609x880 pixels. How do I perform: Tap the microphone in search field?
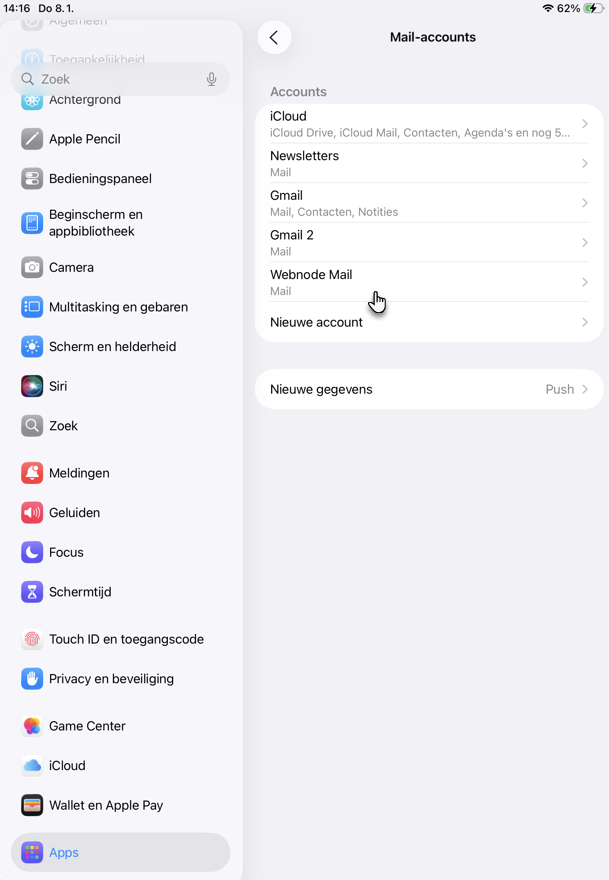tap(211, 79)
